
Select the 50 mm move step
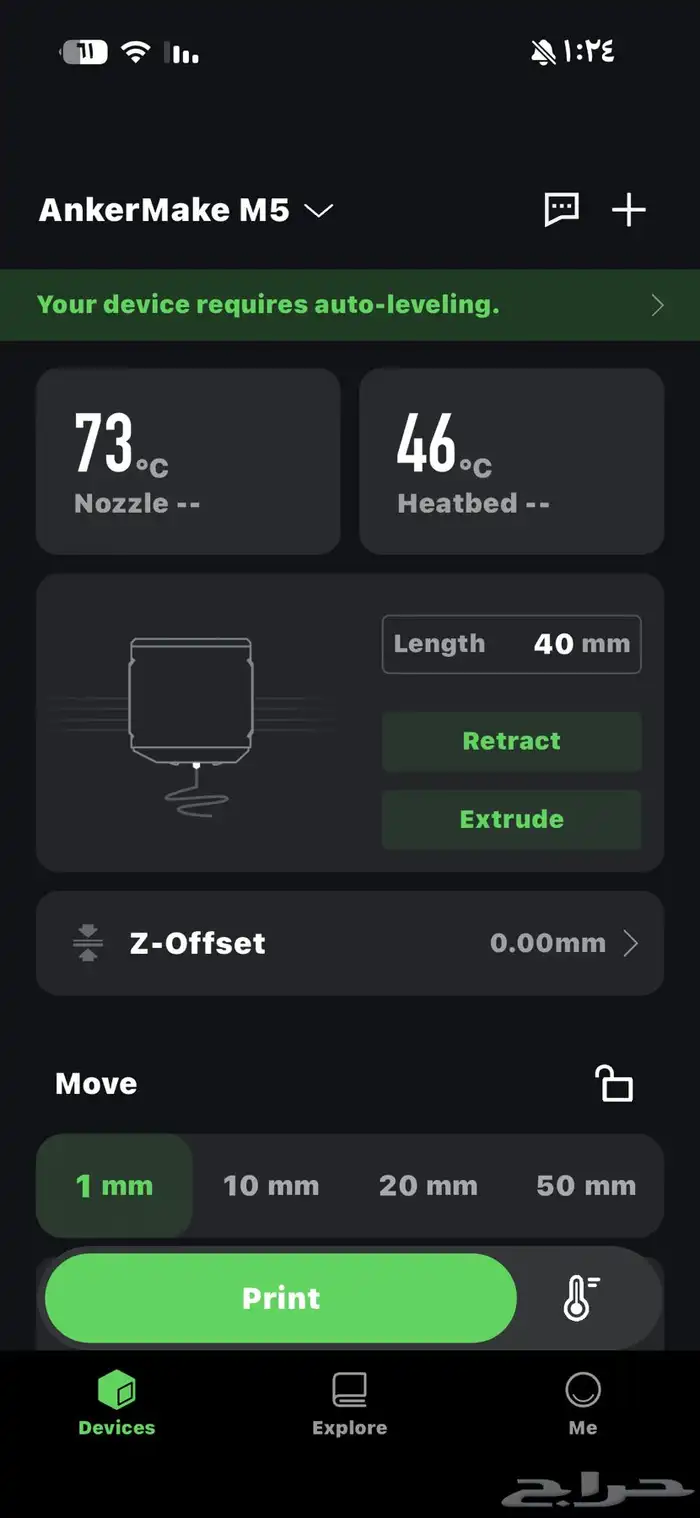586,1186
